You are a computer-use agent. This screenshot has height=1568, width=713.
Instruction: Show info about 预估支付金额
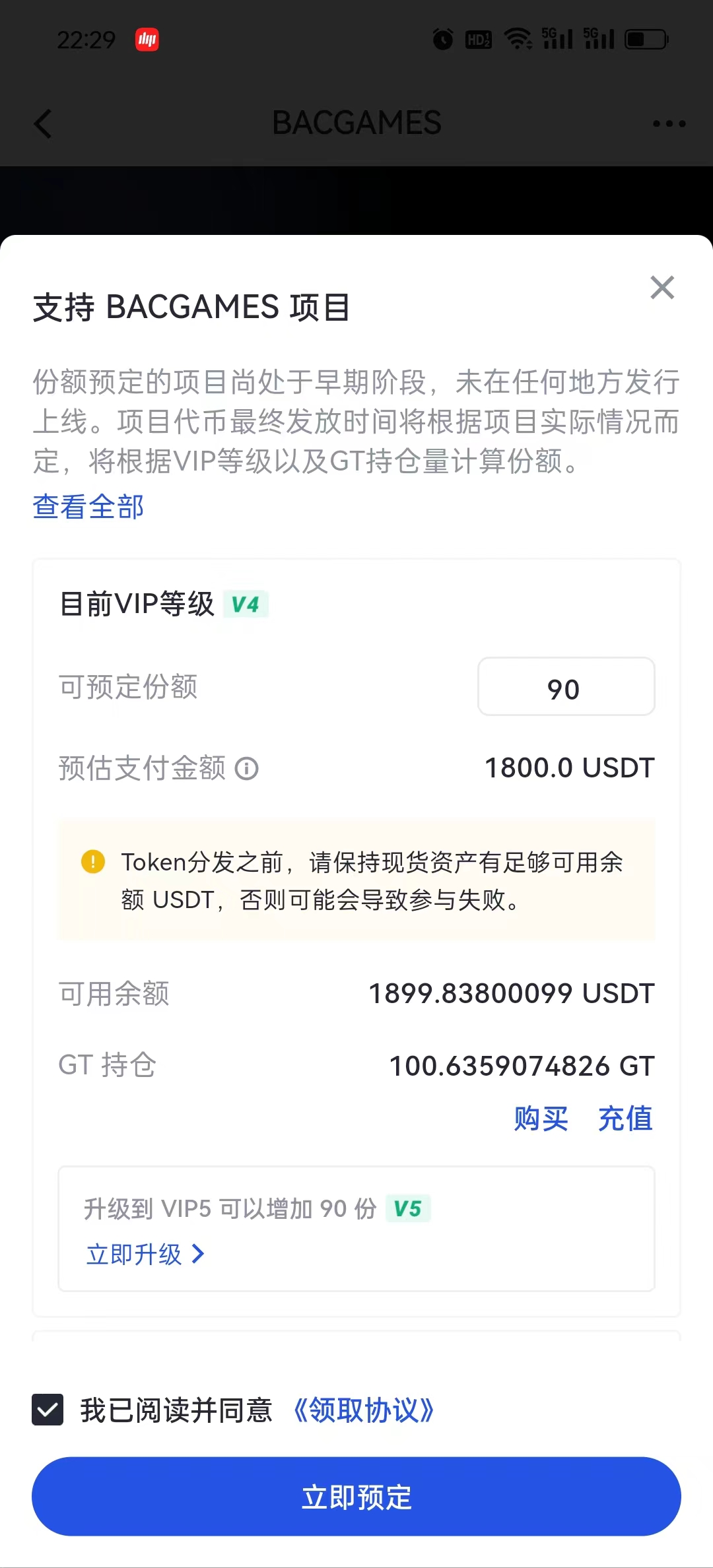tap(247, 768)
